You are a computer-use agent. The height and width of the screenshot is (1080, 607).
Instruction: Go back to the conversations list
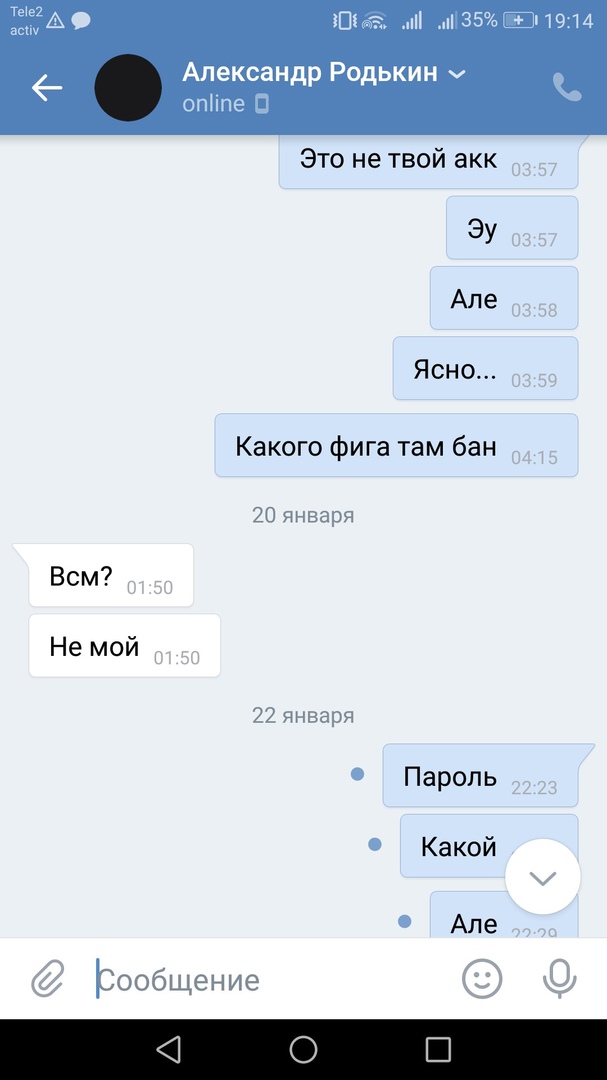pyautogui.click(x=46, y=88)
